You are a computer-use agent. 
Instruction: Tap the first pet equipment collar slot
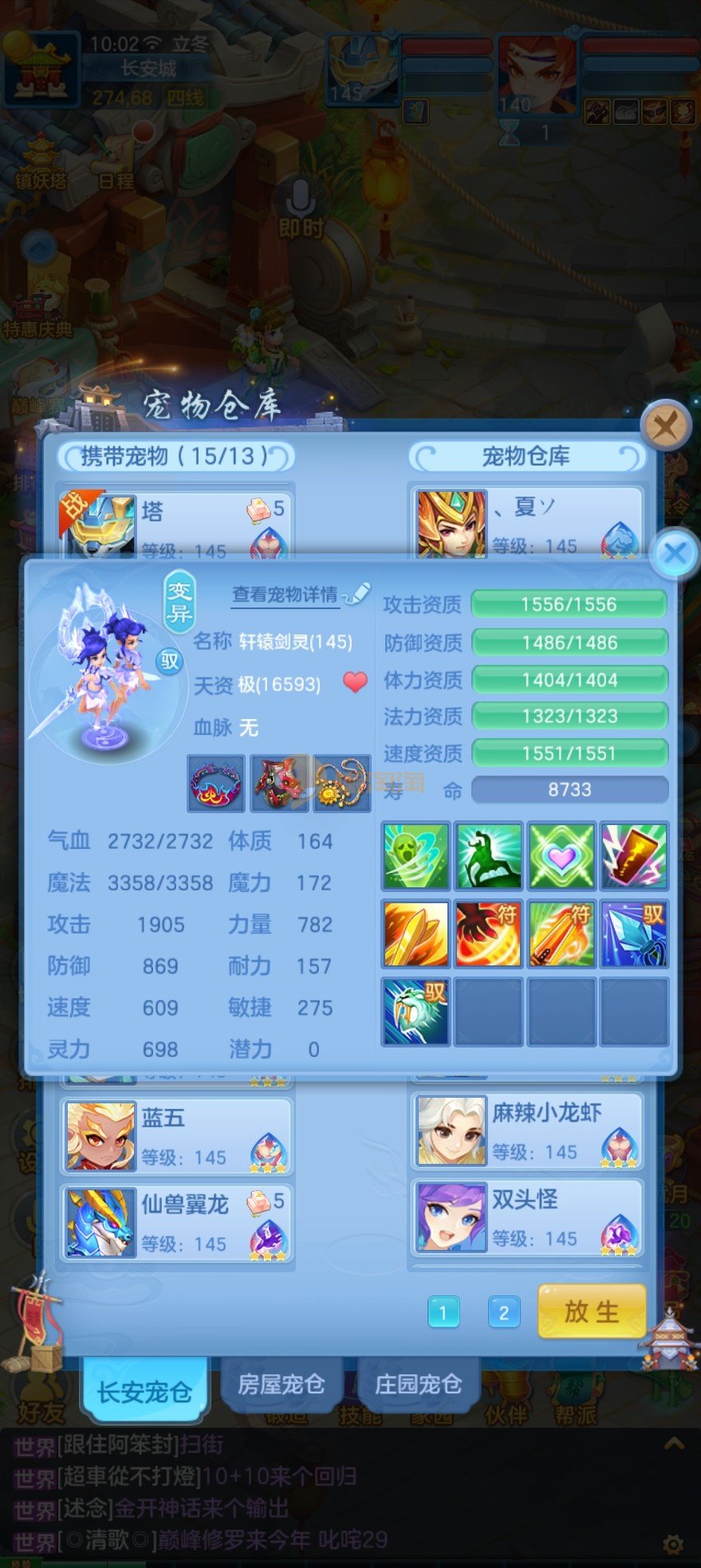click(x=215, y=784)
